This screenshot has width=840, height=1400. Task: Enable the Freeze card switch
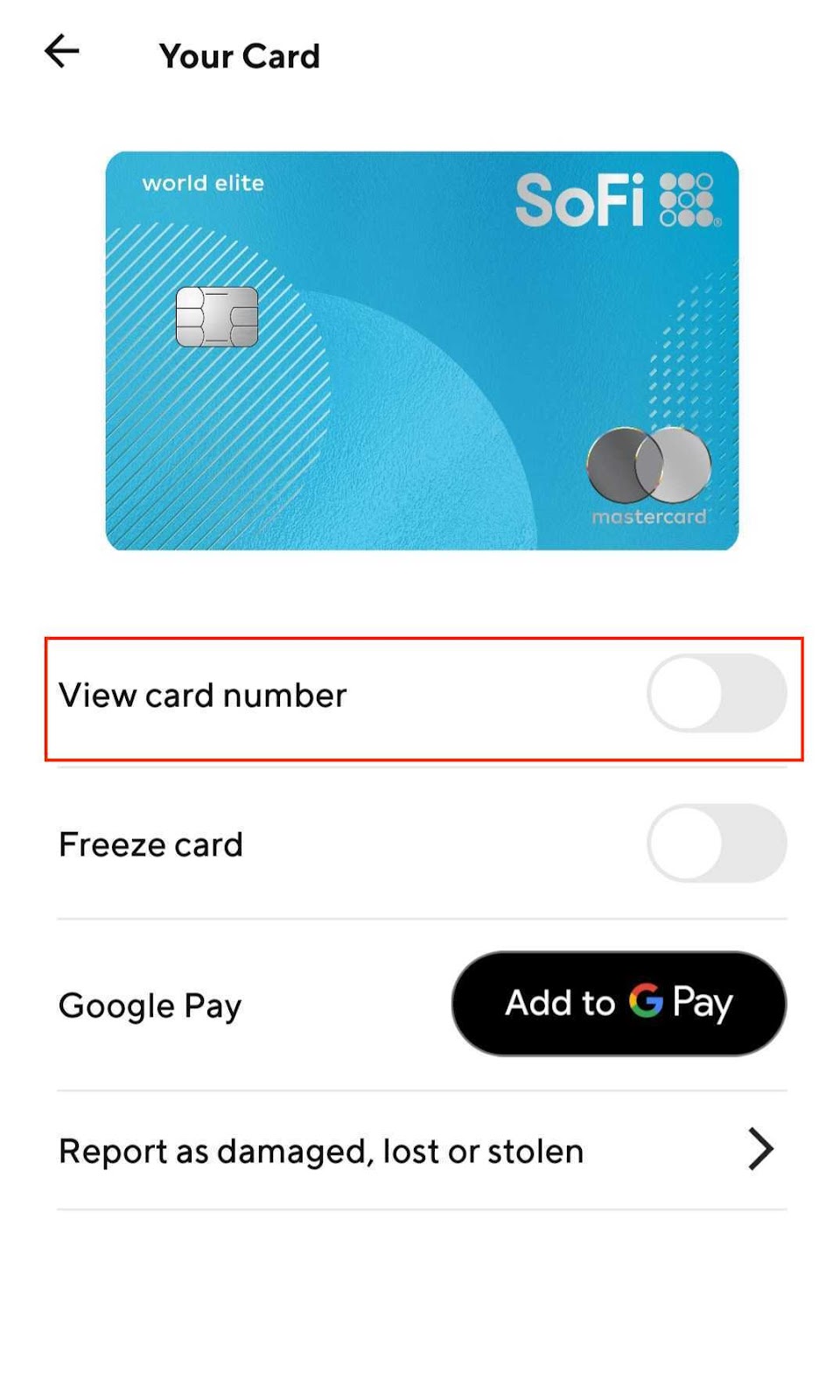716,843
